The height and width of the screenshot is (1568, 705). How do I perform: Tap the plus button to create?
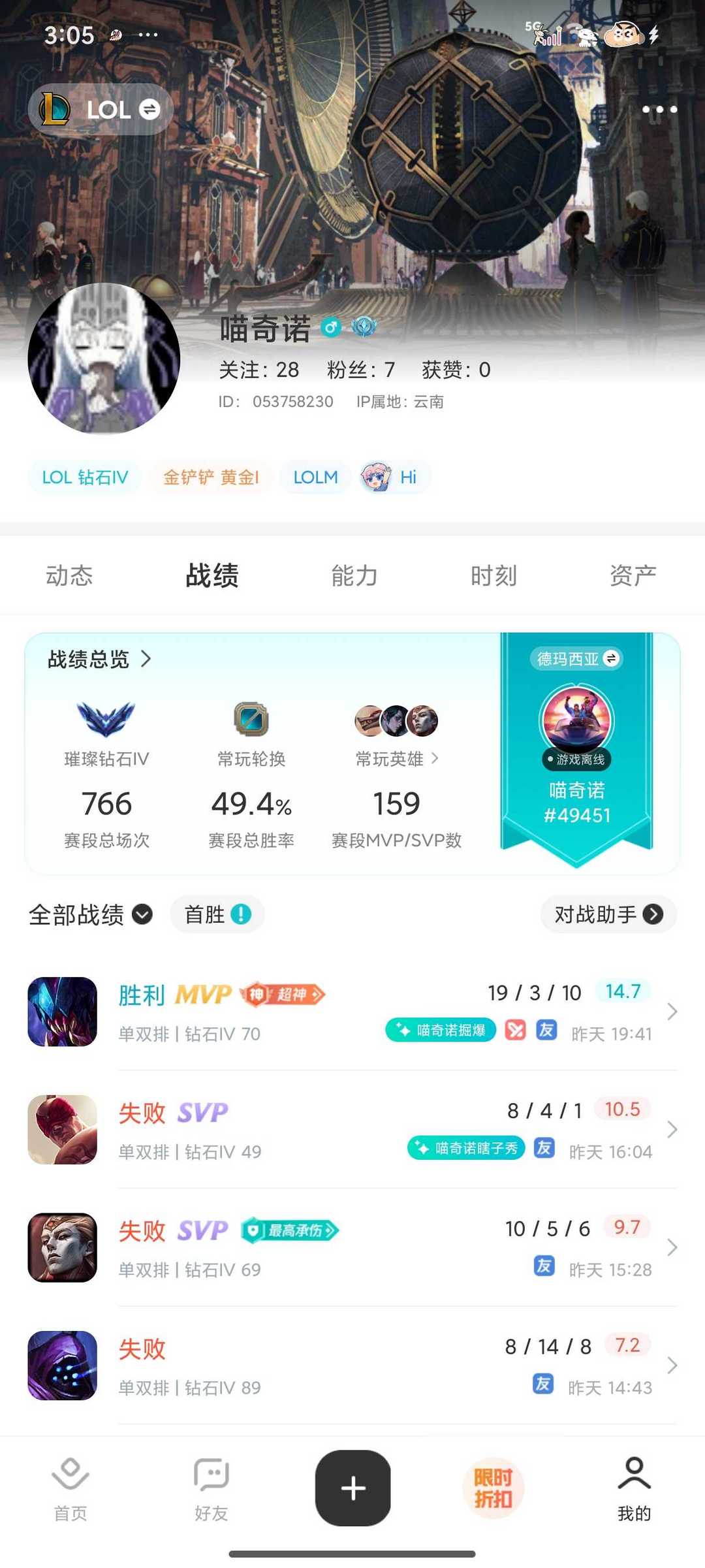point(353,1488)
